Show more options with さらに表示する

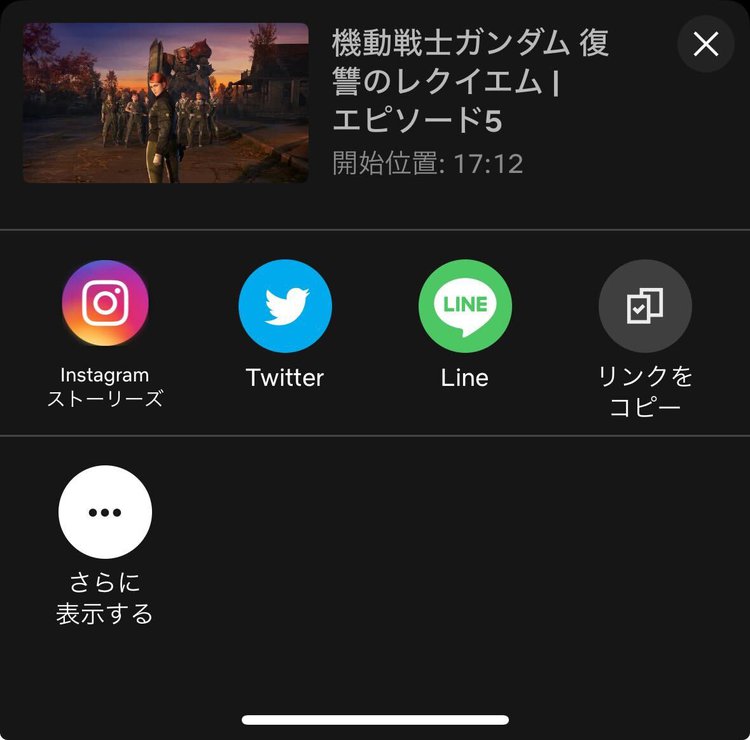pyautogui.click(x=105, y=512)
